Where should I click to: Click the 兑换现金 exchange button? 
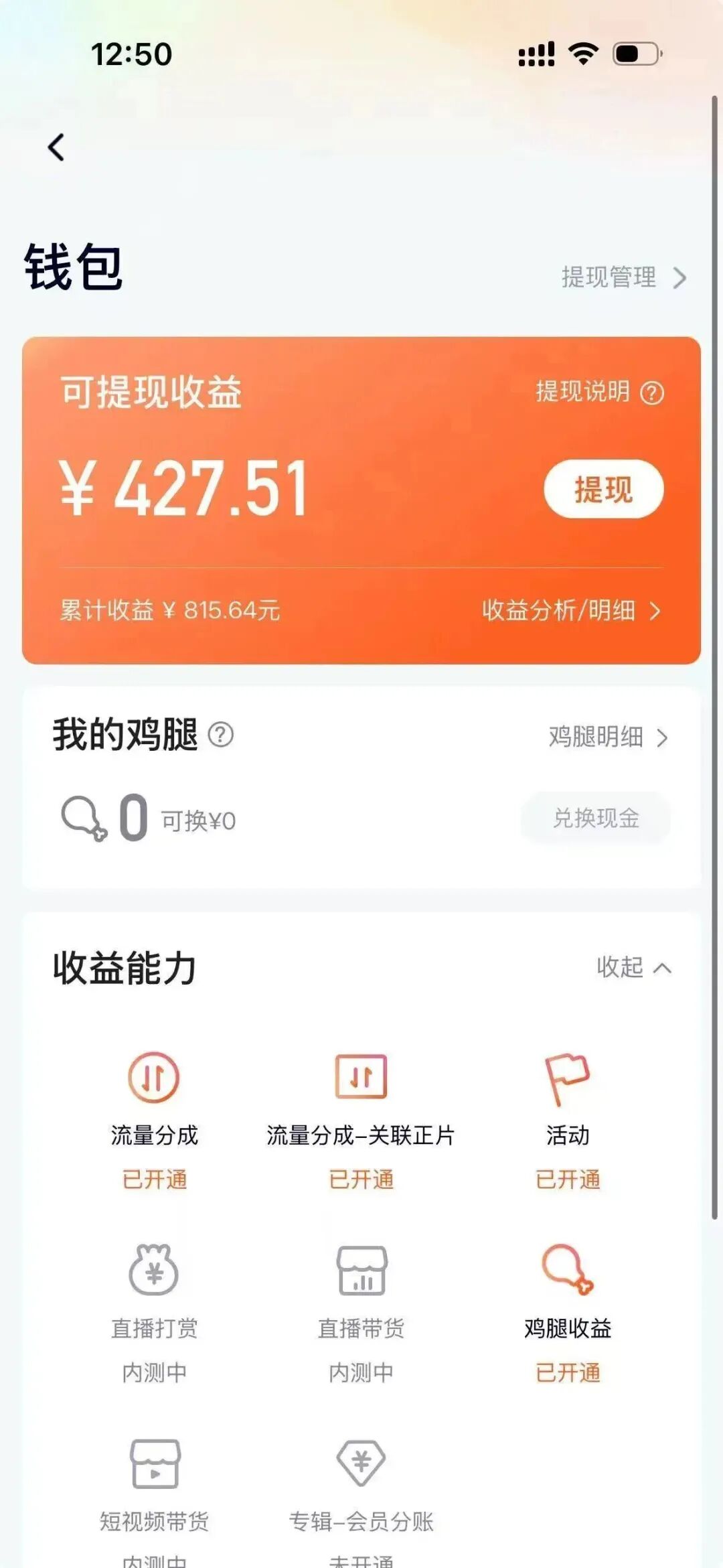(594, 818)
